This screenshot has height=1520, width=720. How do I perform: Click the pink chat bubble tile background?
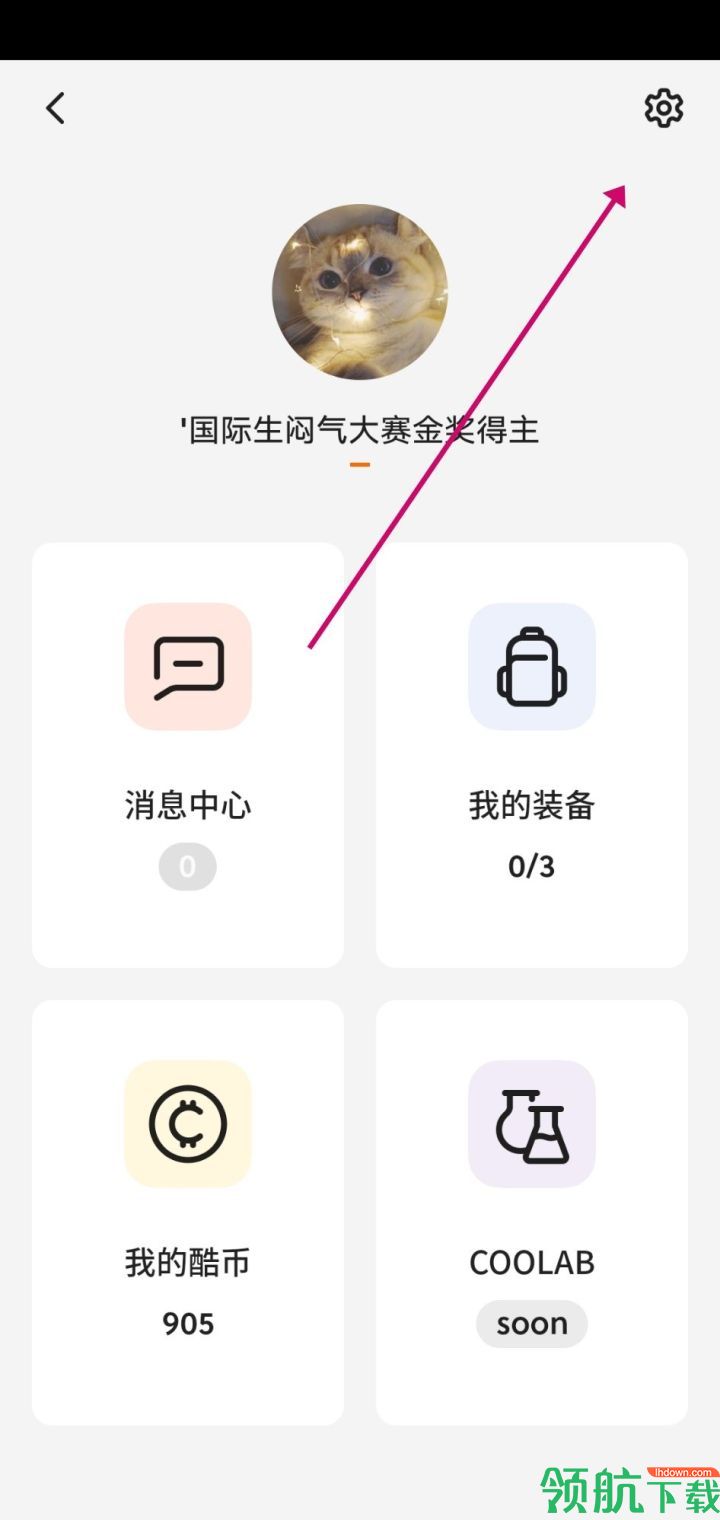(187, 668)
